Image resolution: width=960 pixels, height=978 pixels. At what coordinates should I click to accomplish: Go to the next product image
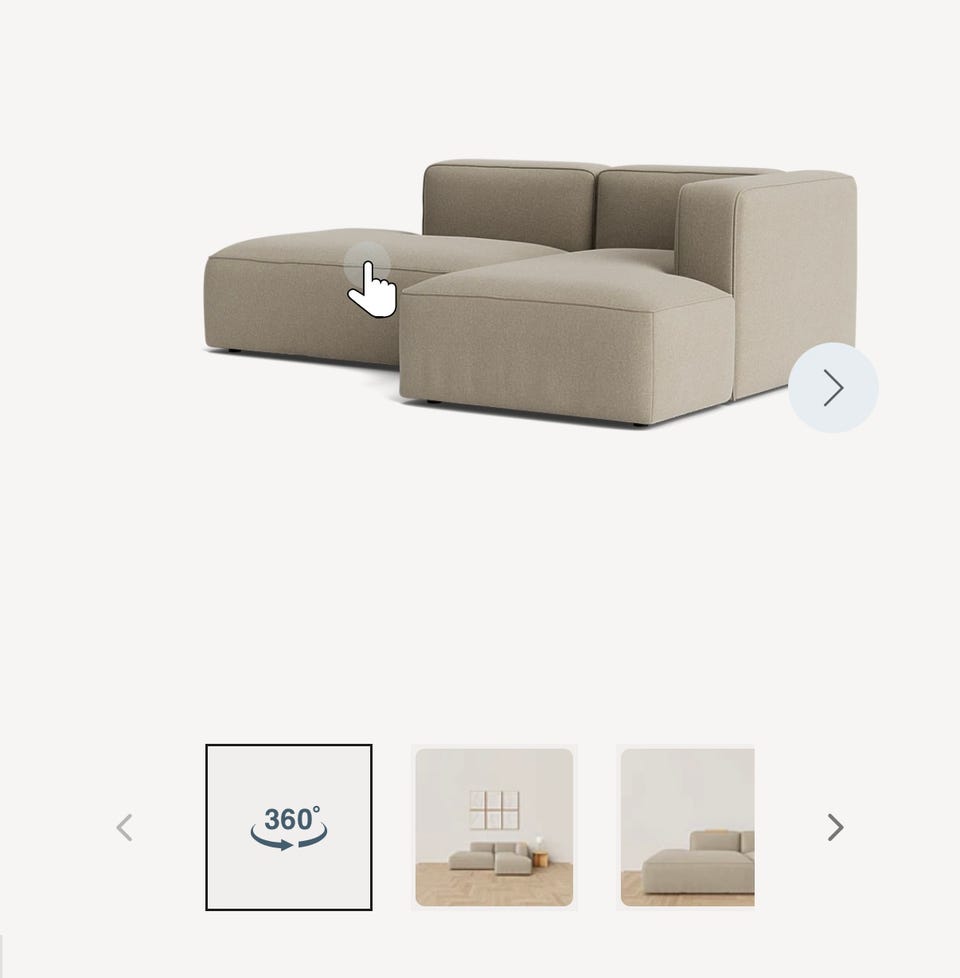pos(832,388)
